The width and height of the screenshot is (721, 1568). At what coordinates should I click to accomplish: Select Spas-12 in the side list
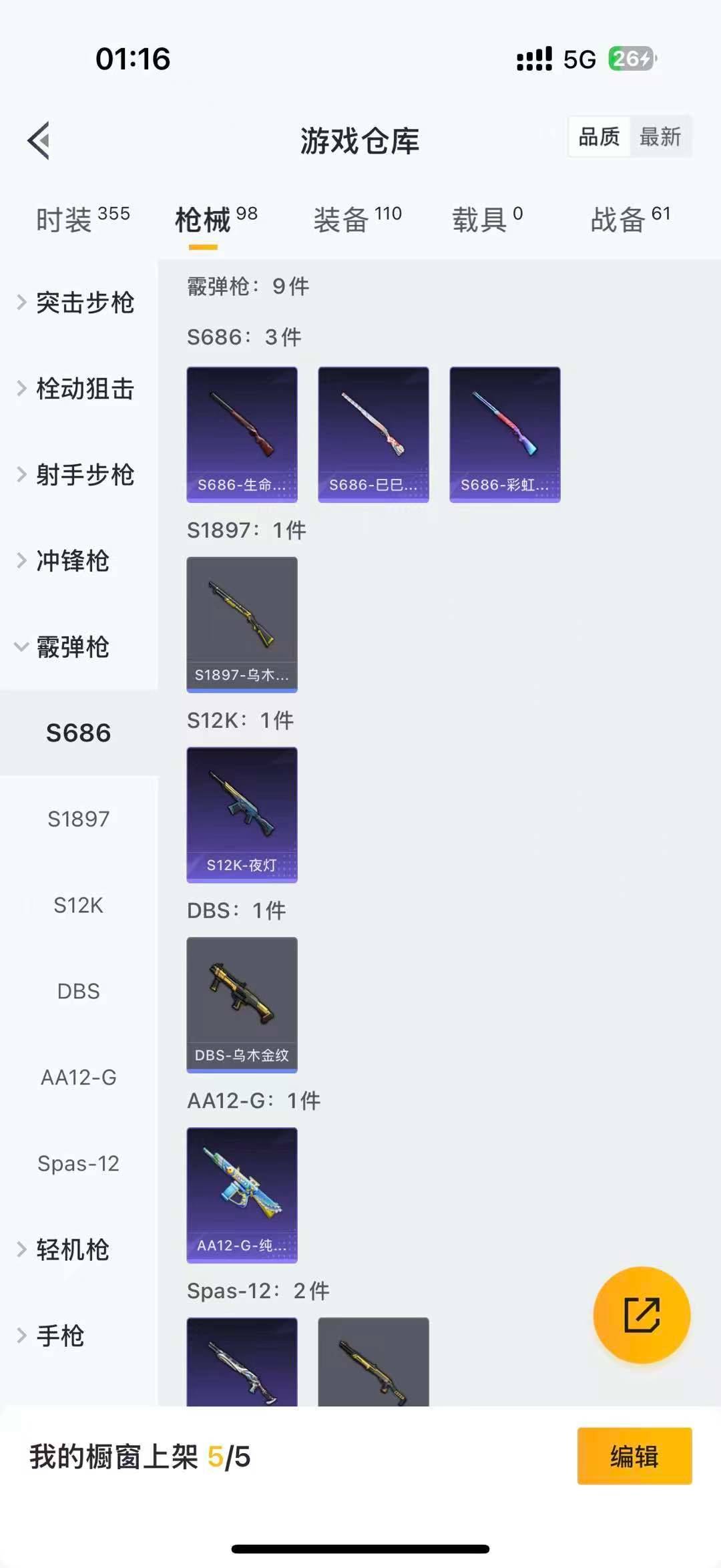click(x=78, y=1163)
